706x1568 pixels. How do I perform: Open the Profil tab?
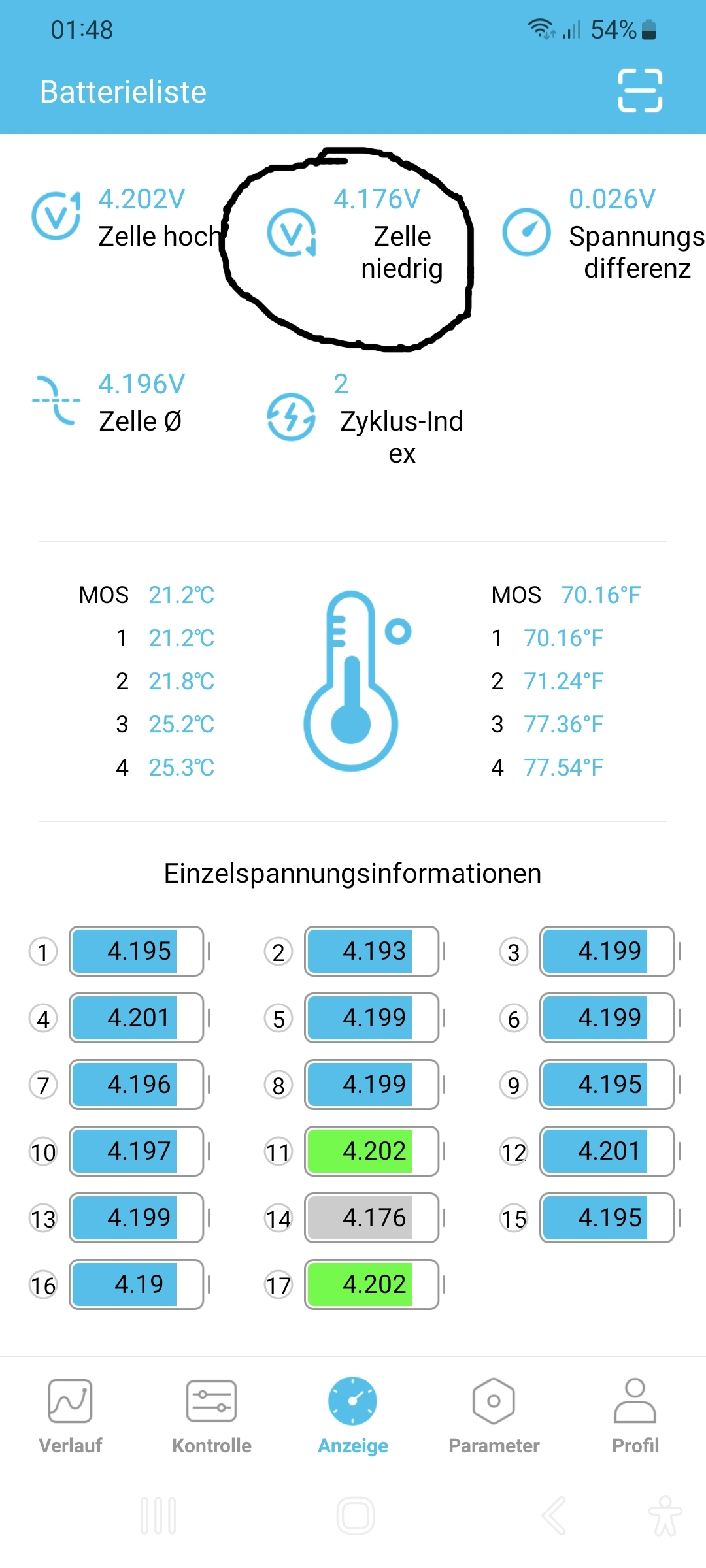click(635, 1416)
